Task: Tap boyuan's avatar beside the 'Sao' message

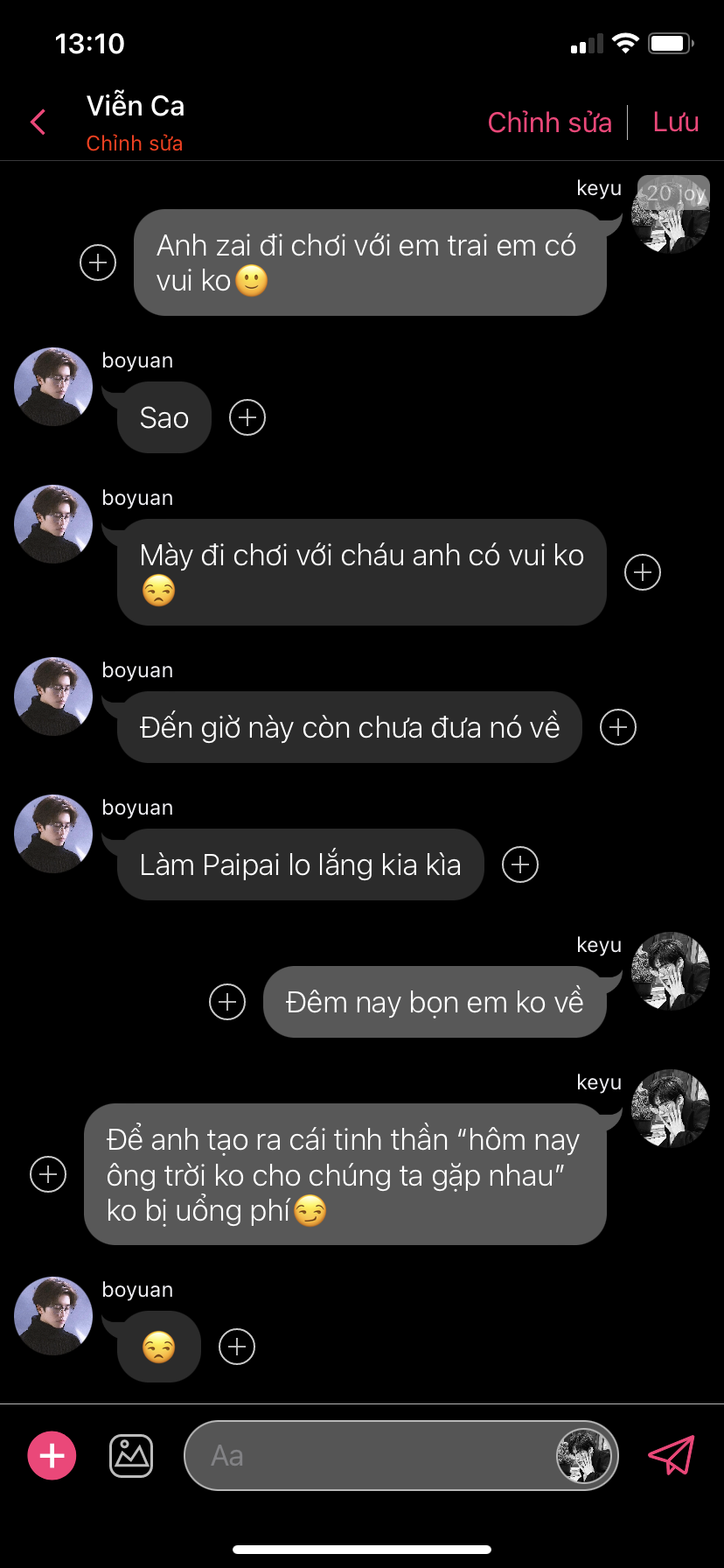Action: point(53,387)
